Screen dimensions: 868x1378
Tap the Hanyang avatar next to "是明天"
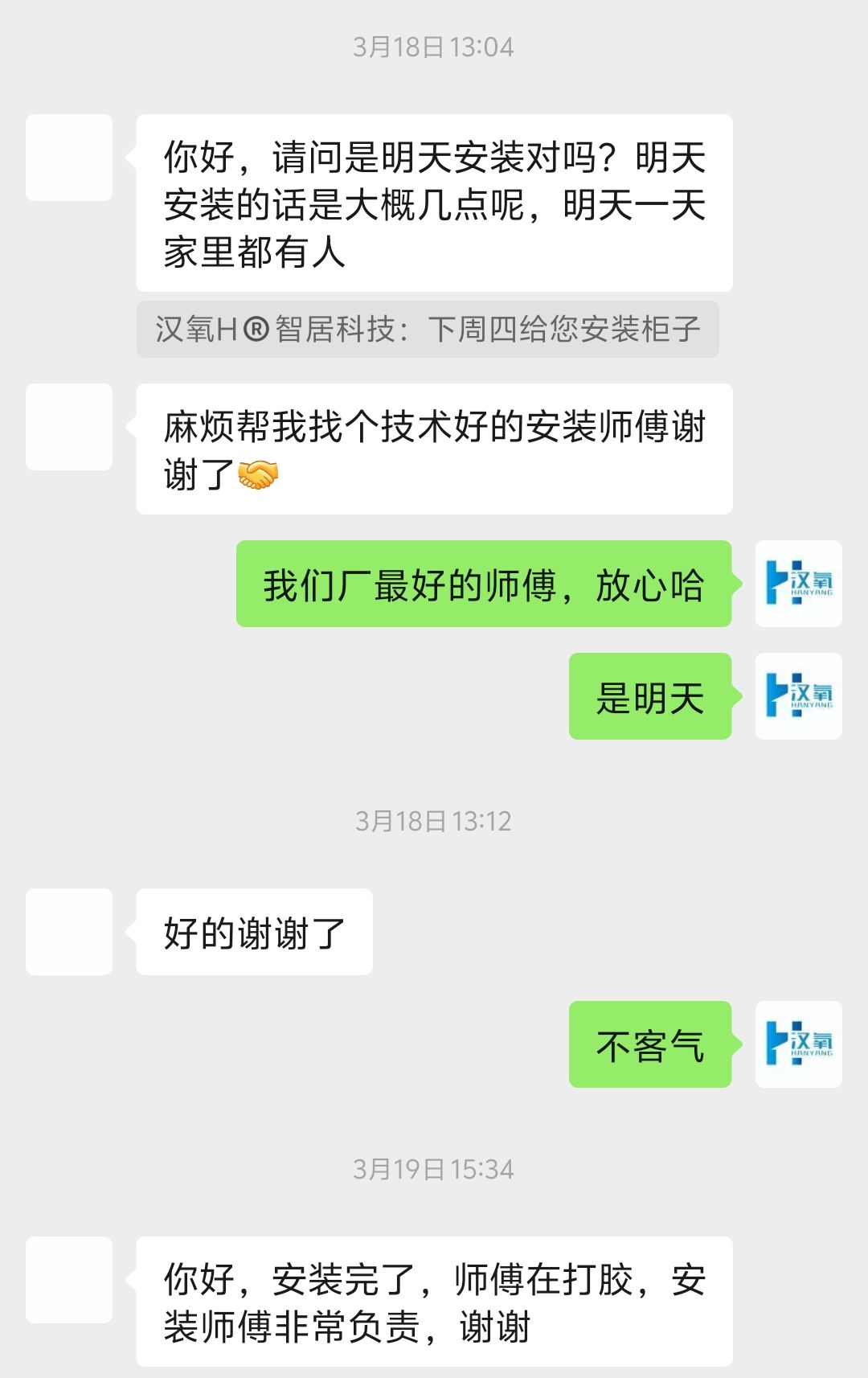798,696
